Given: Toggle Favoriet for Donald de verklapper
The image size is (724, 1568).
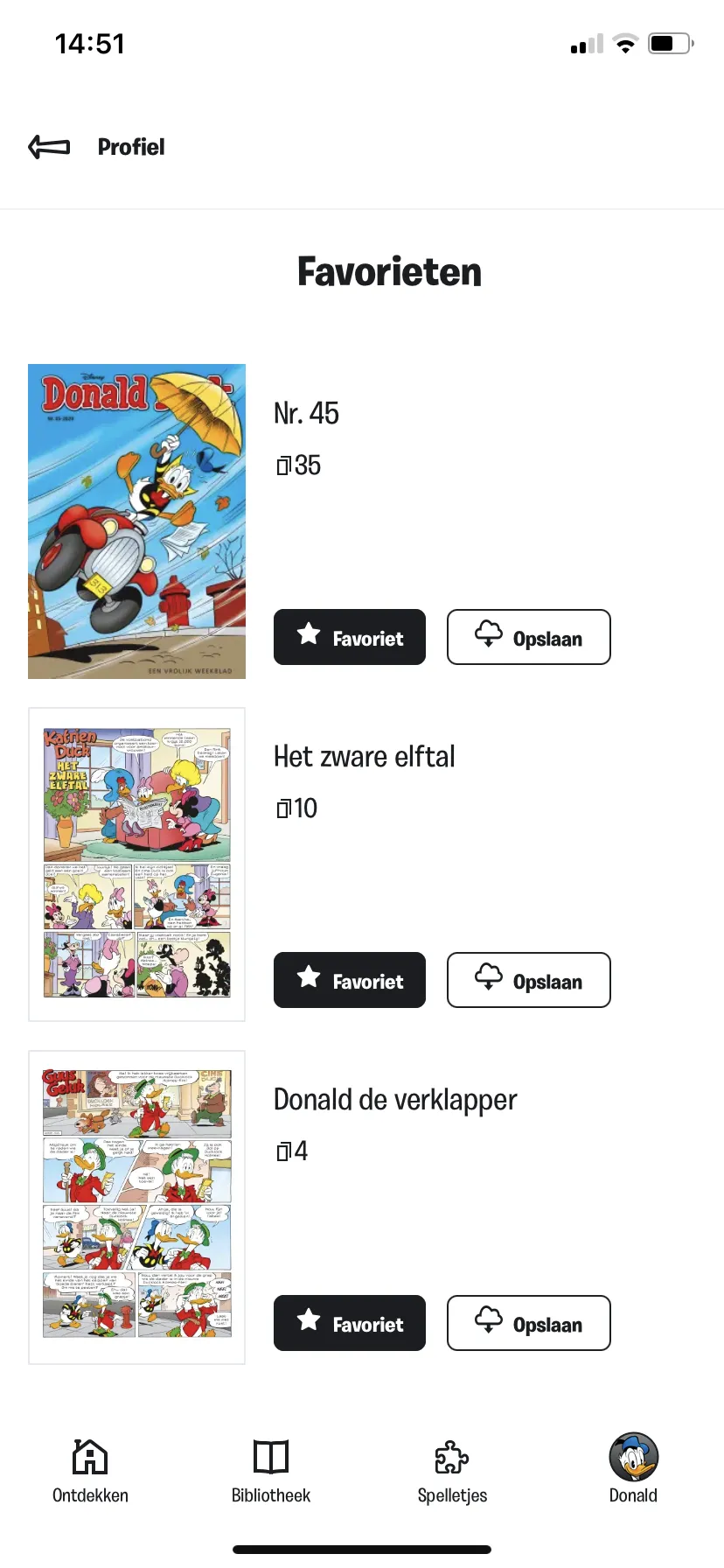Looking at the screenshot, I should [349, 1323].
